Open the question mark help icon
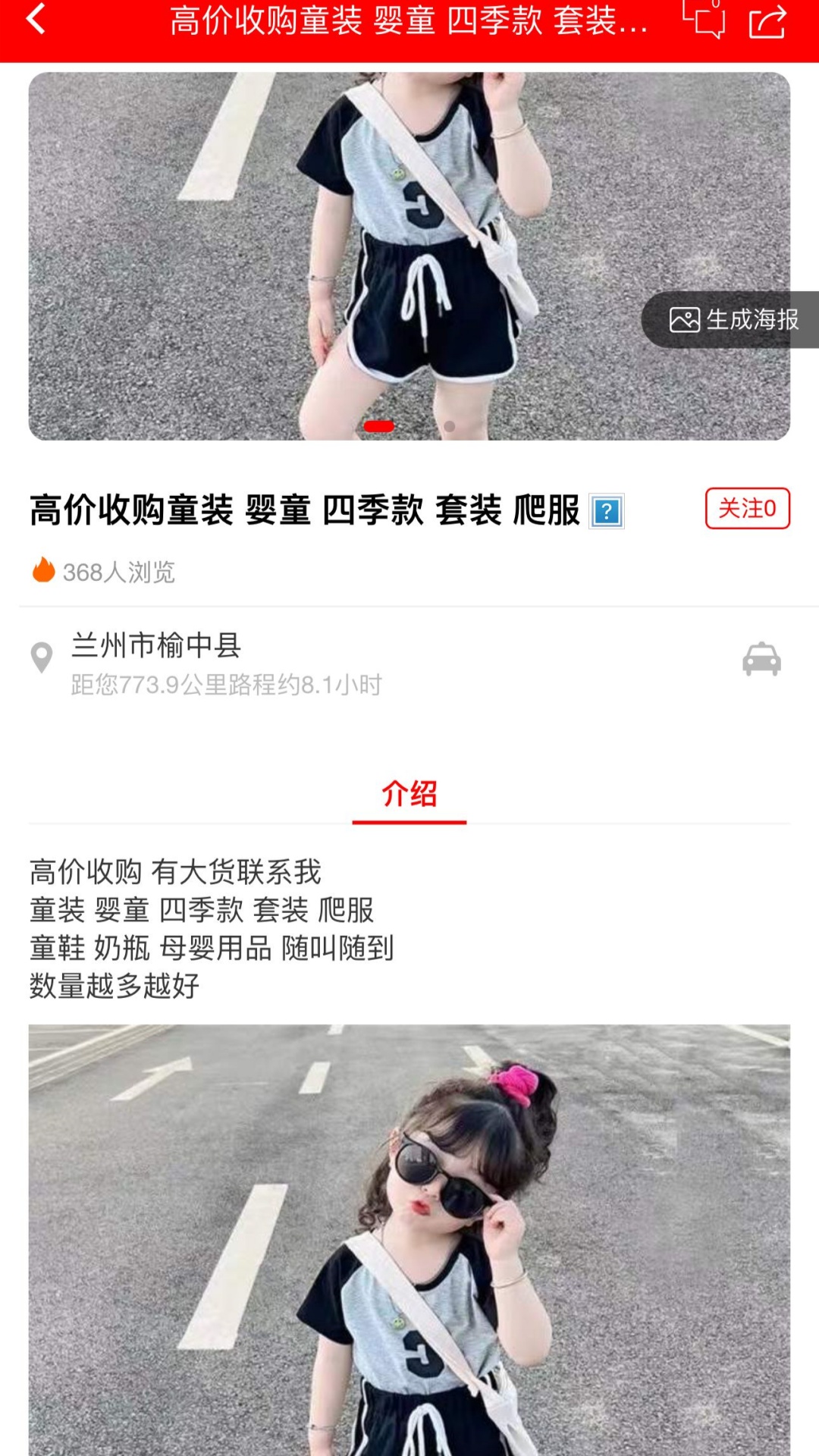The height and width of the screenshot is (1456, 819). pos(607,512)
